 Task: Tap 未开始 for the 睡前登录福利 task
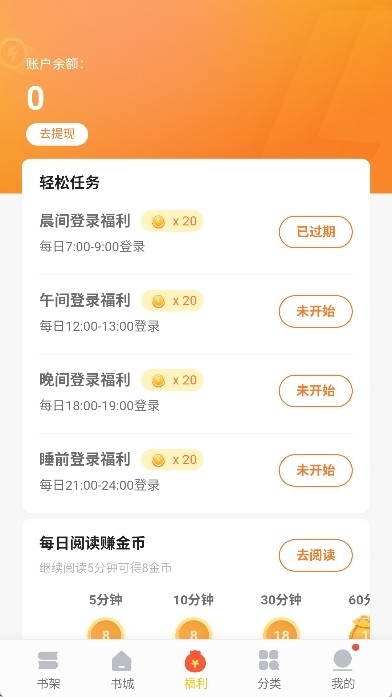point(316,470)
